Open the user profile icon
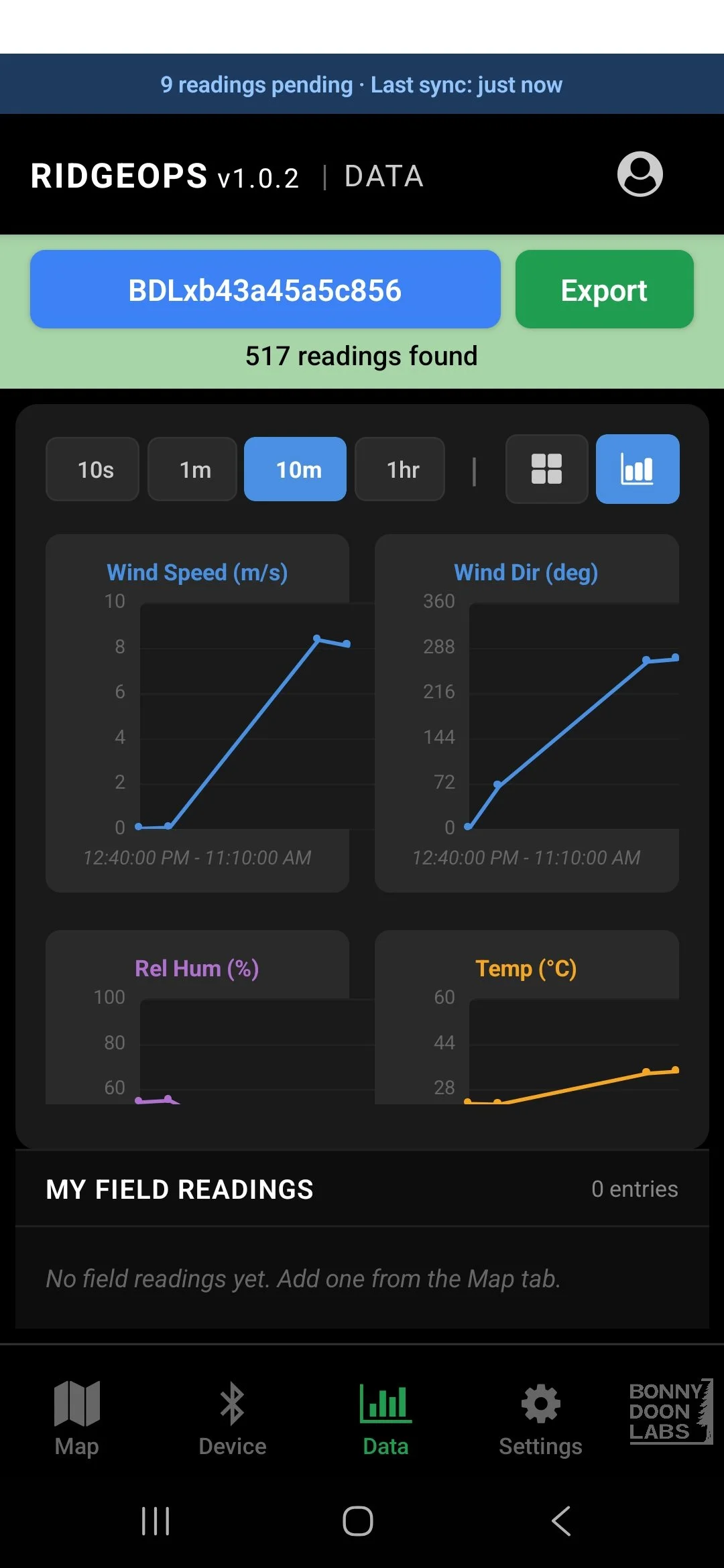Viewport: 724px width, 1568px height. (x=640, y=174)
